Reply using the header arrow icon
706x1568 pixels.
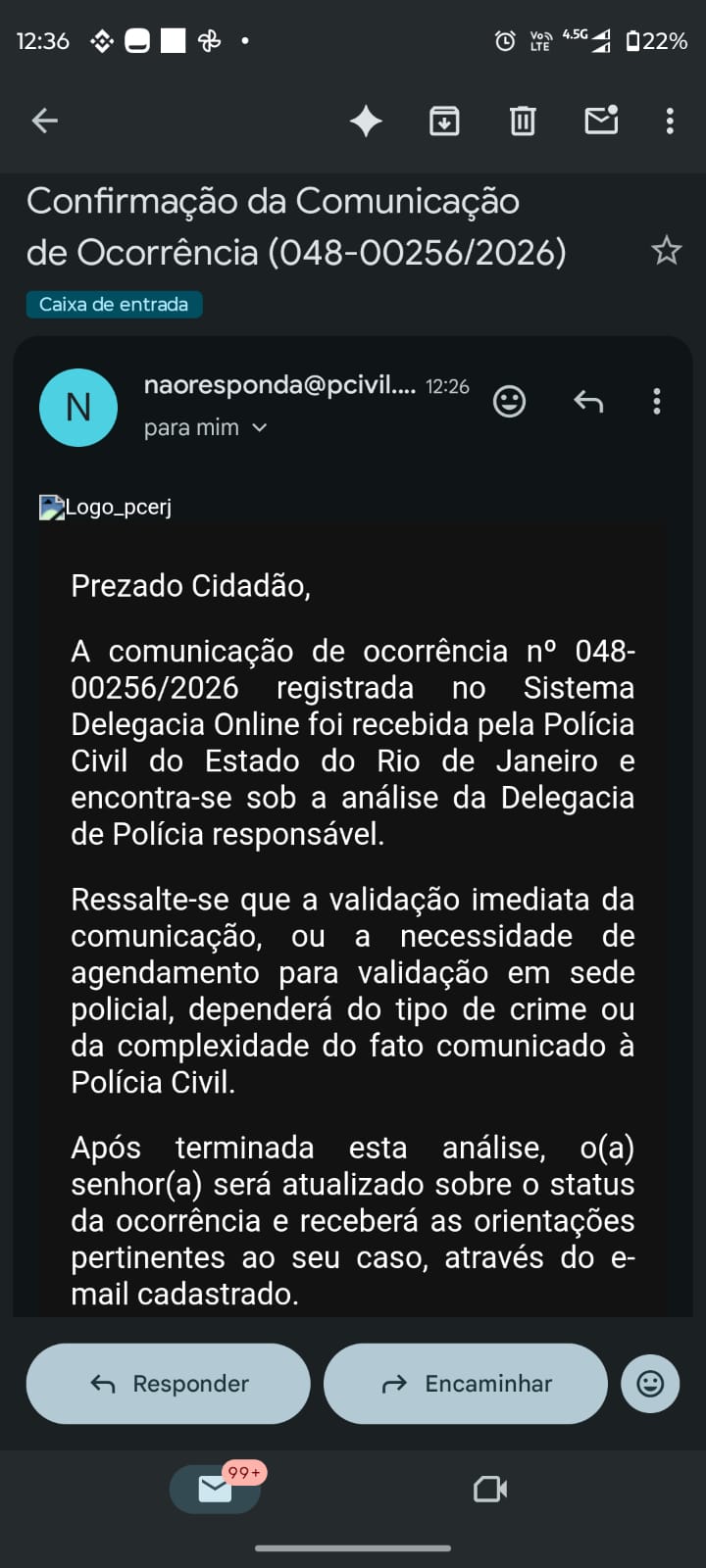coord(588,401)
